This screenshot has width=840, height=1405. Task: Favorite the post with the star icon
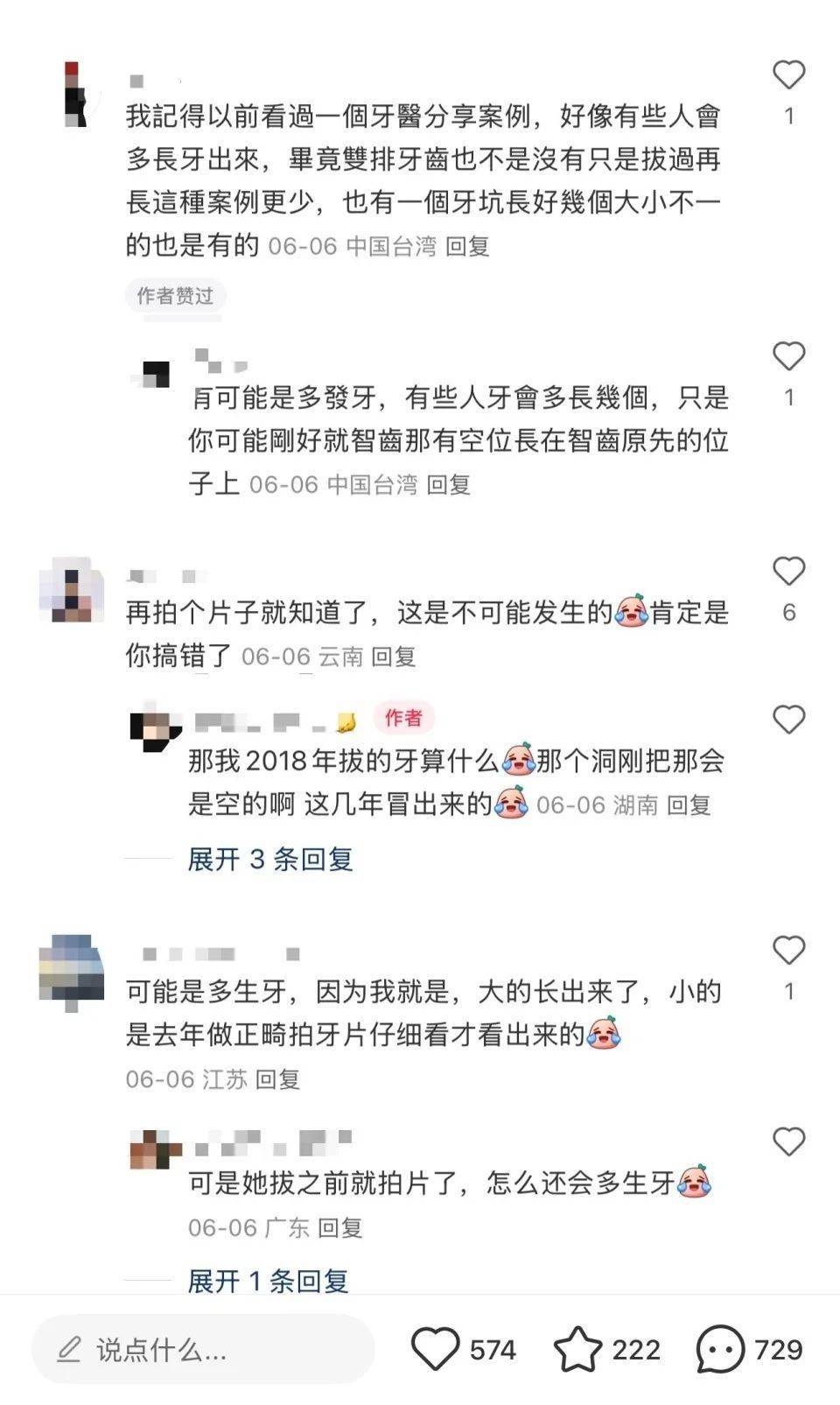578,1349
